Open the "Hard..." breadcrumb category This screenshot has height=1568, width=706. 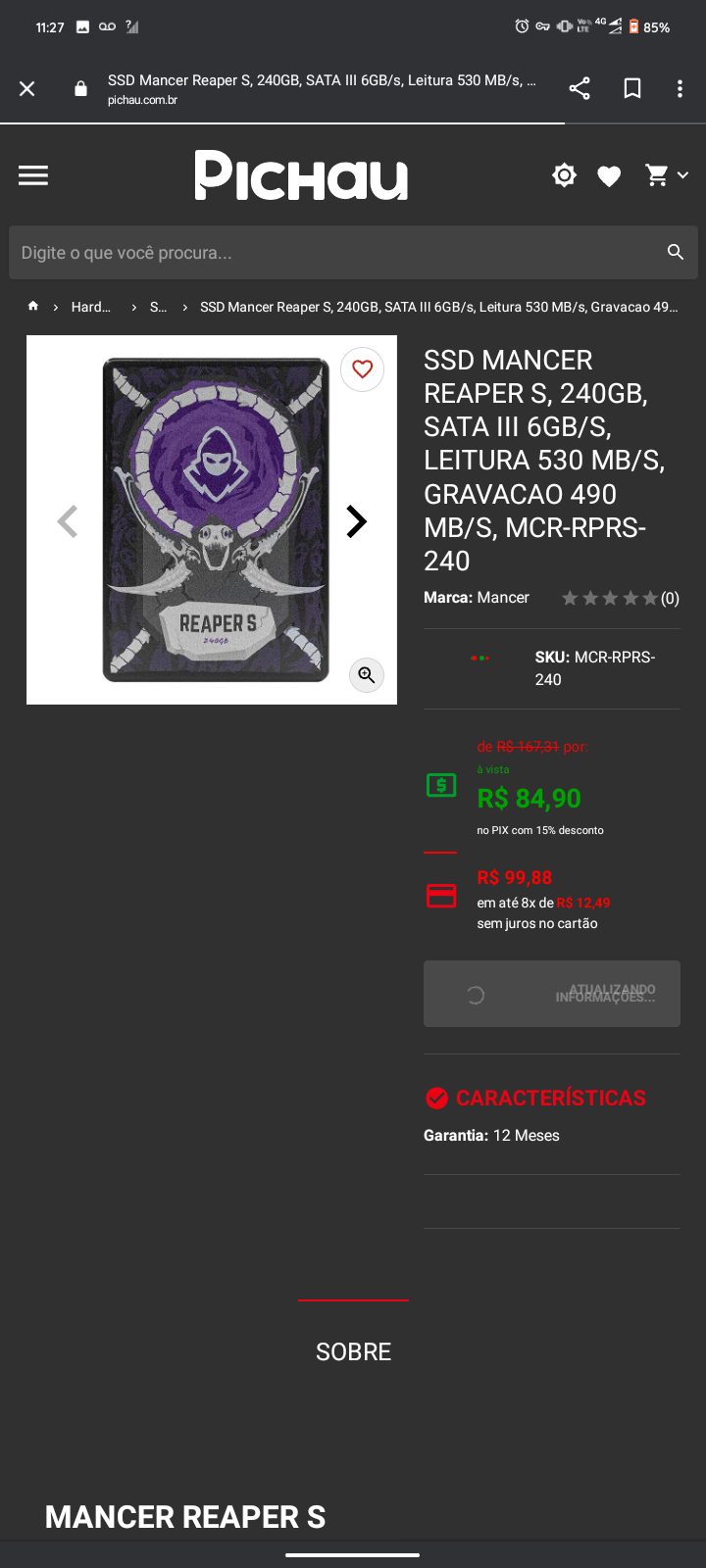tap(91, 307)
